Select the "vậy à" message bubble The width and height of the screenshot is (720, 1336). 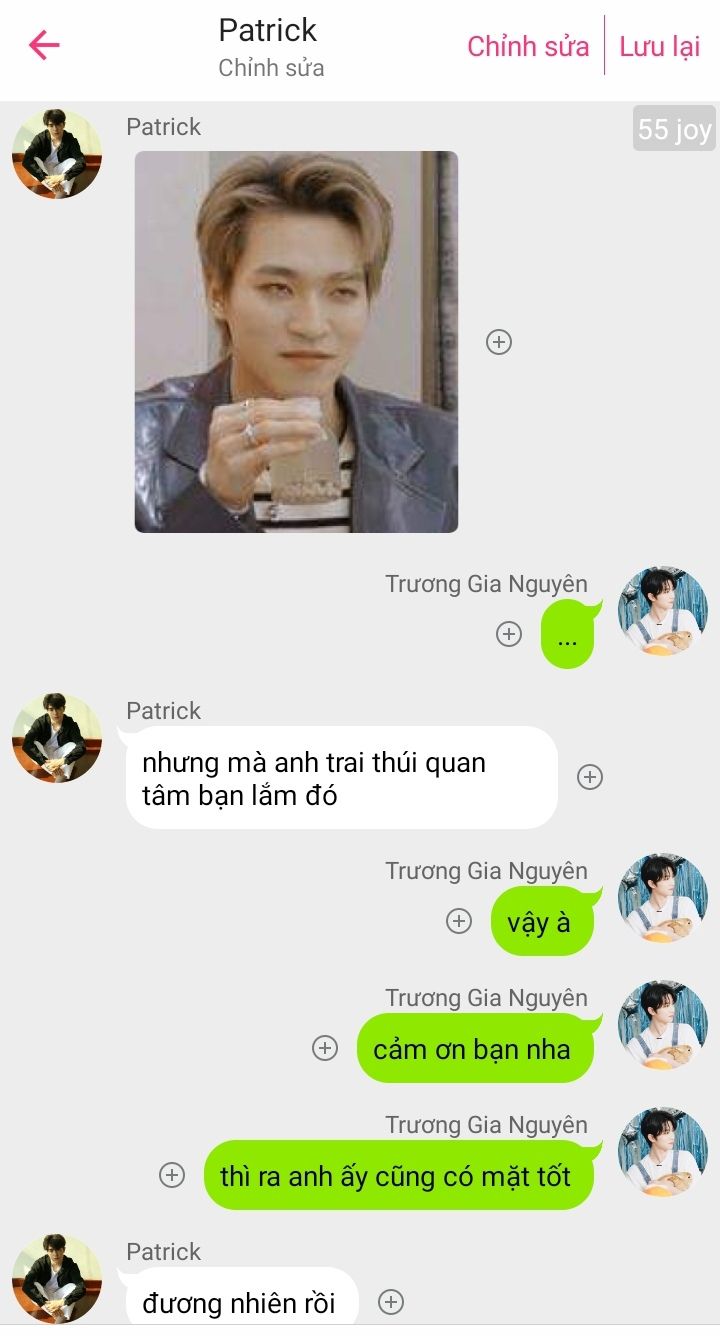coord(543,921)
